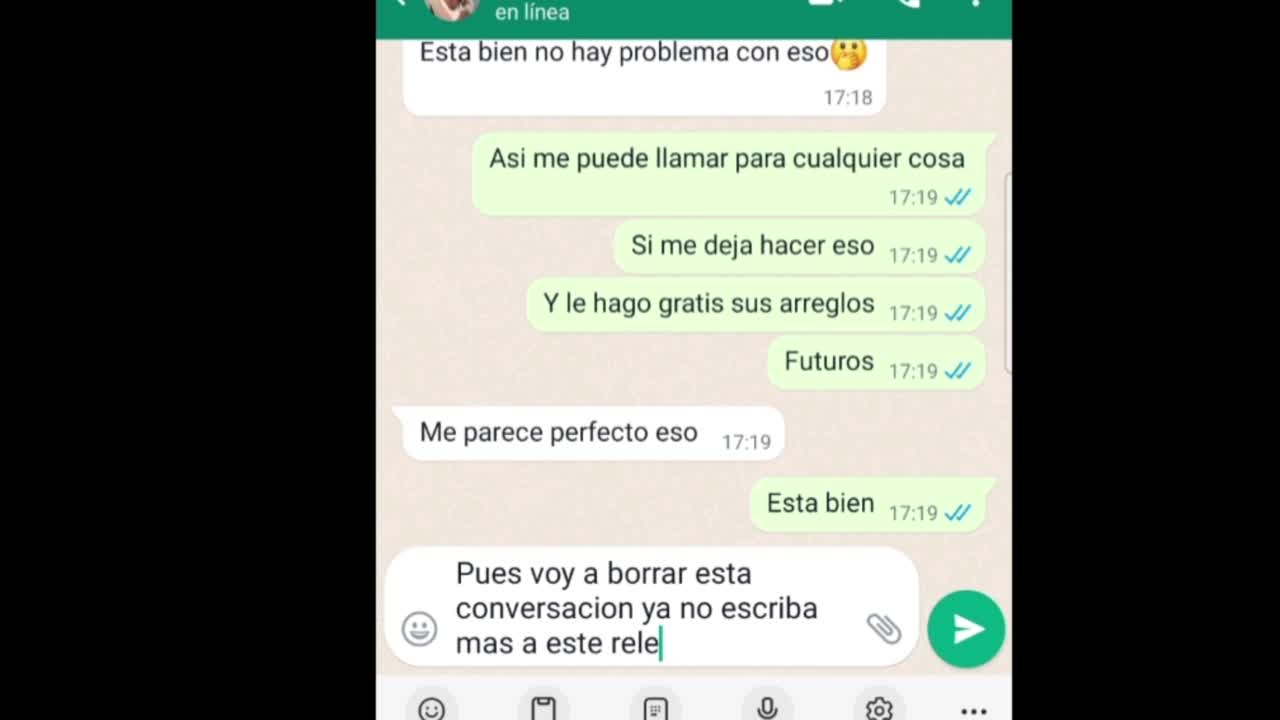The height and width of the screenshot is (720, 1280).
Task: Open the attachment paperclip
Action: click(883, 628)
